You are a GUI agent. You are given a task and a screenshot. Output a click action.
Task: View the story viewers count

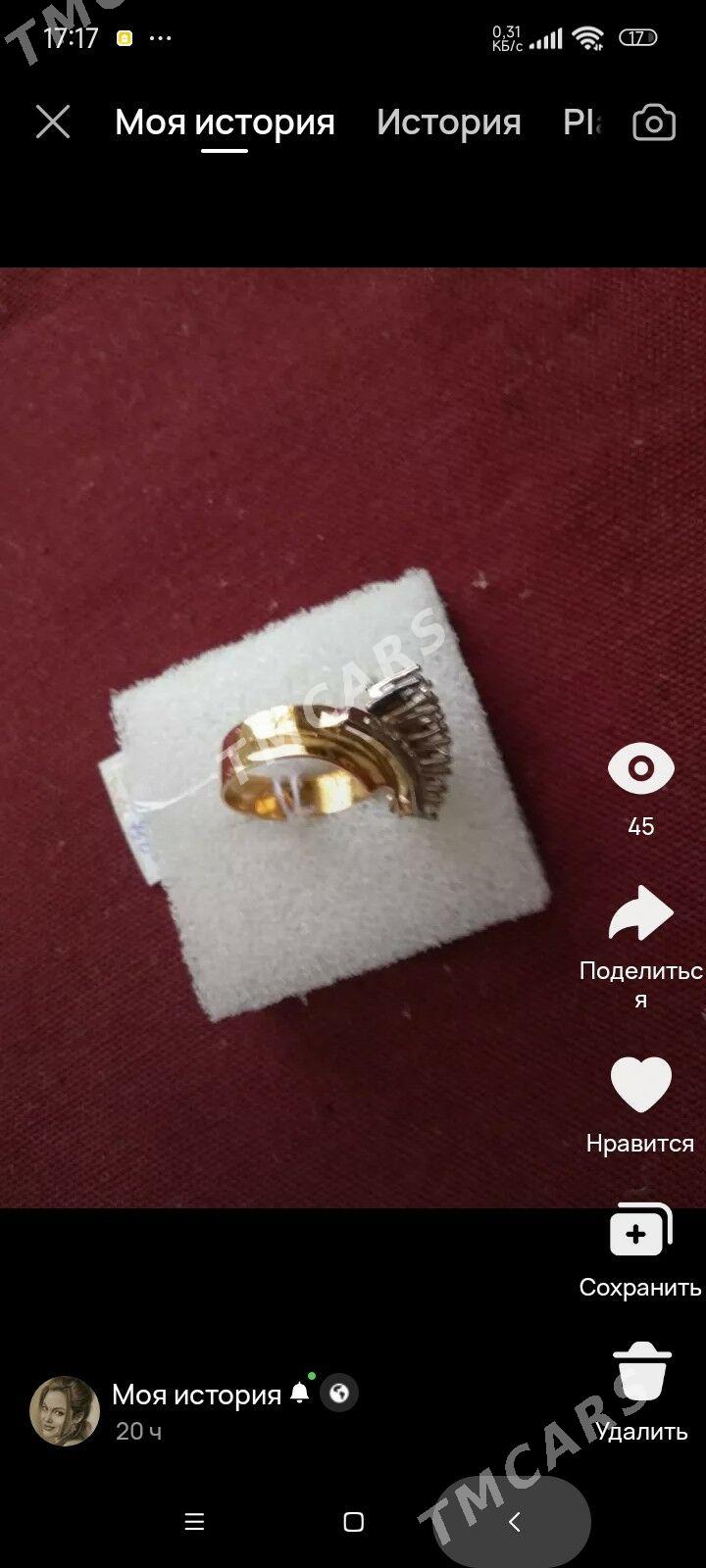click(x=641, y=790)
